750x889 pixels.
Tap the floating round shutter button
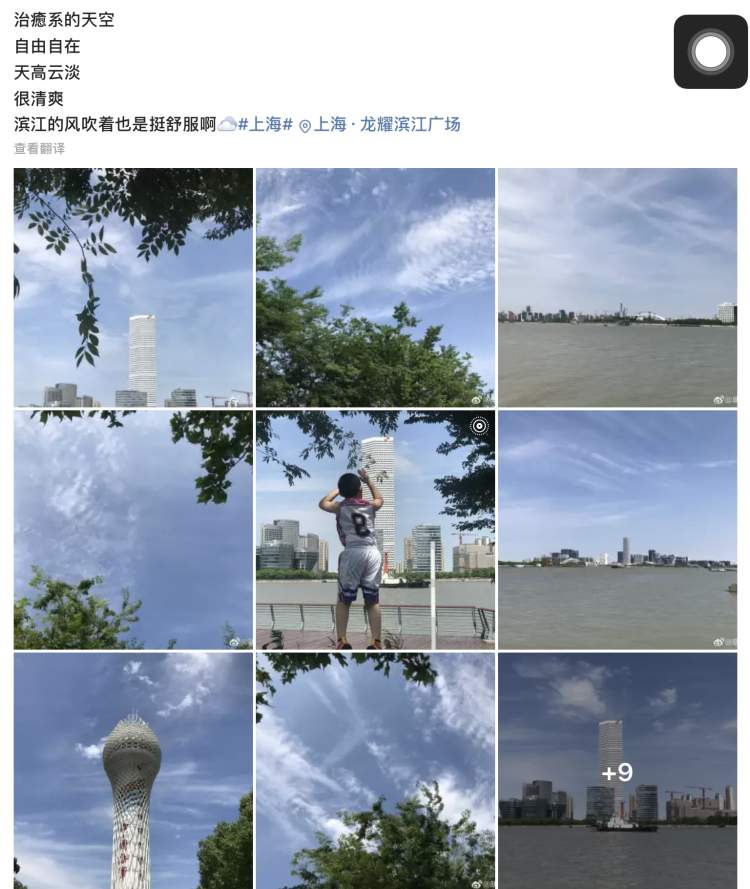click(x=710, y=51)
